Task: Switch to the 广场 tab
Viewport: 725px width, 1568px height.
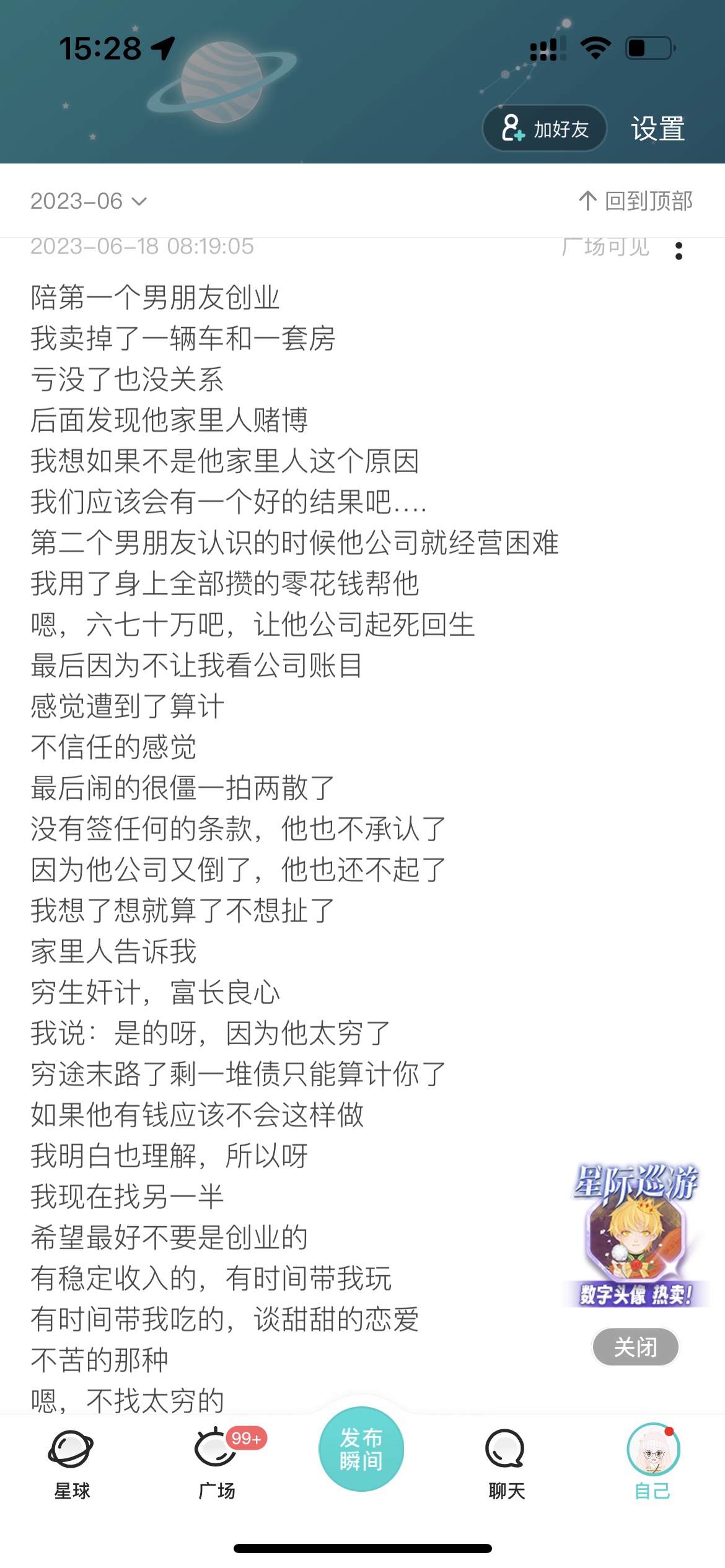Action: tap(217, 1465)
